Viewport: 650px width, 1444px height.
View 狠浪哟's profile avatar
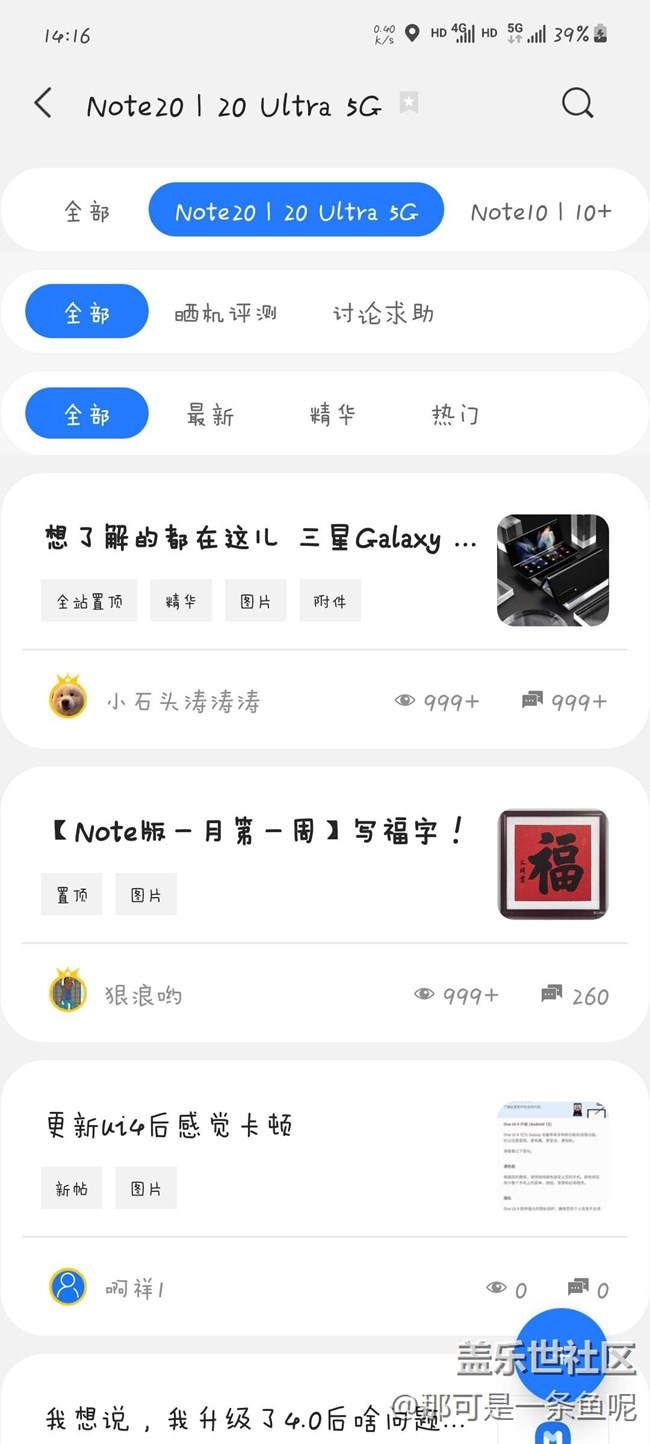click(x=68, y=993)
